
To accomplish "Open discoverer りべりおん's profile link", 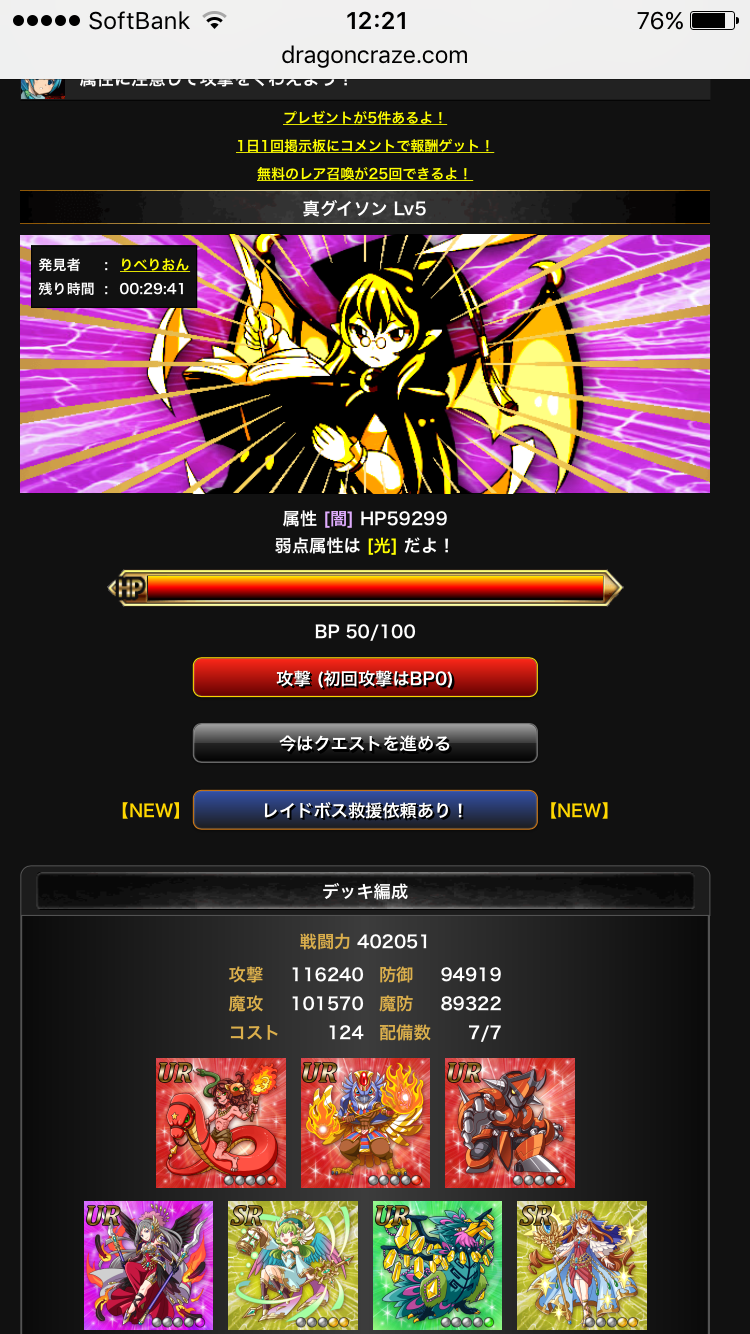I will [154, 265].
